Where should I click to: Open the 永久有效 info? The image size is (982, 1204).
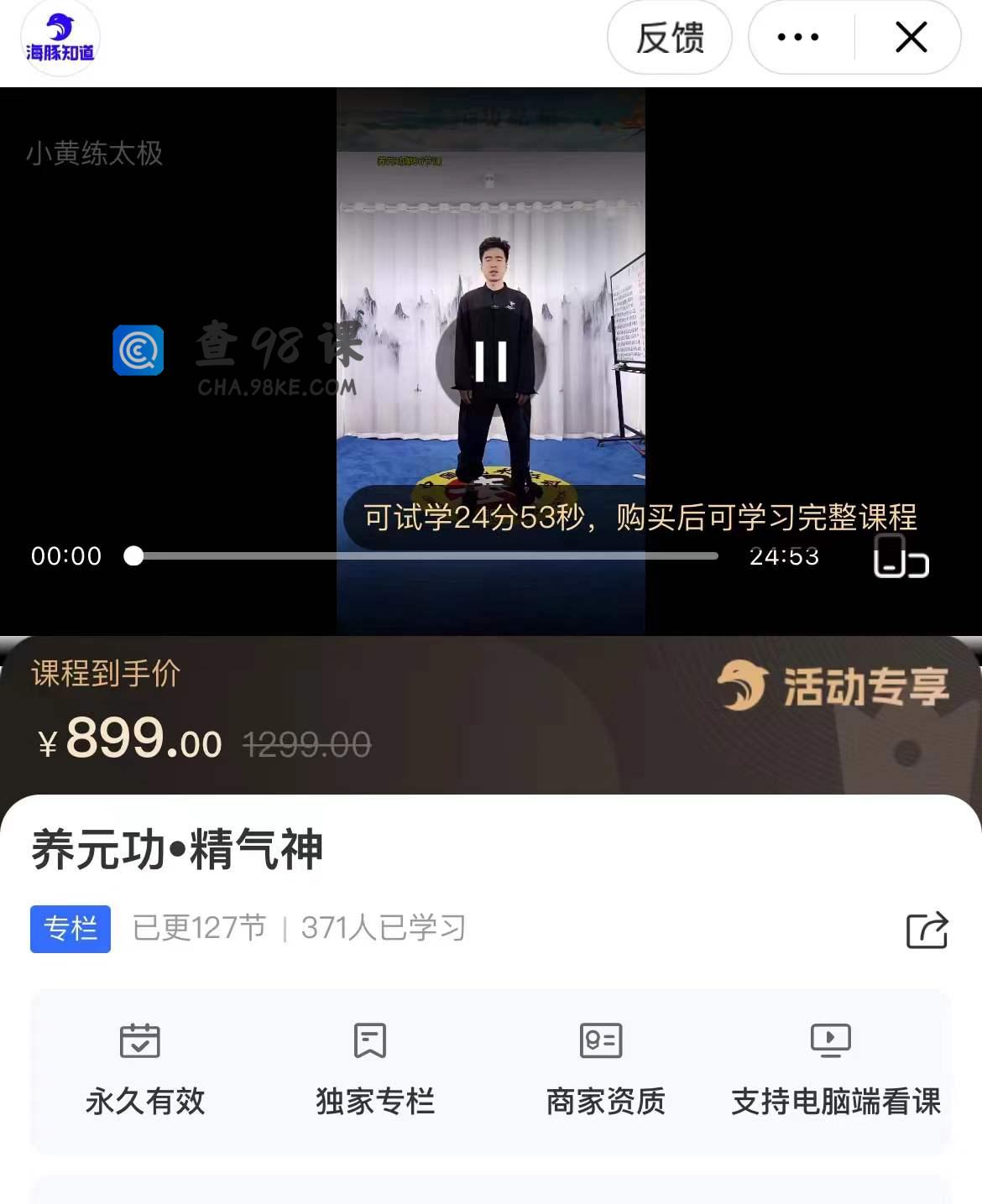tap(144, 1070)
